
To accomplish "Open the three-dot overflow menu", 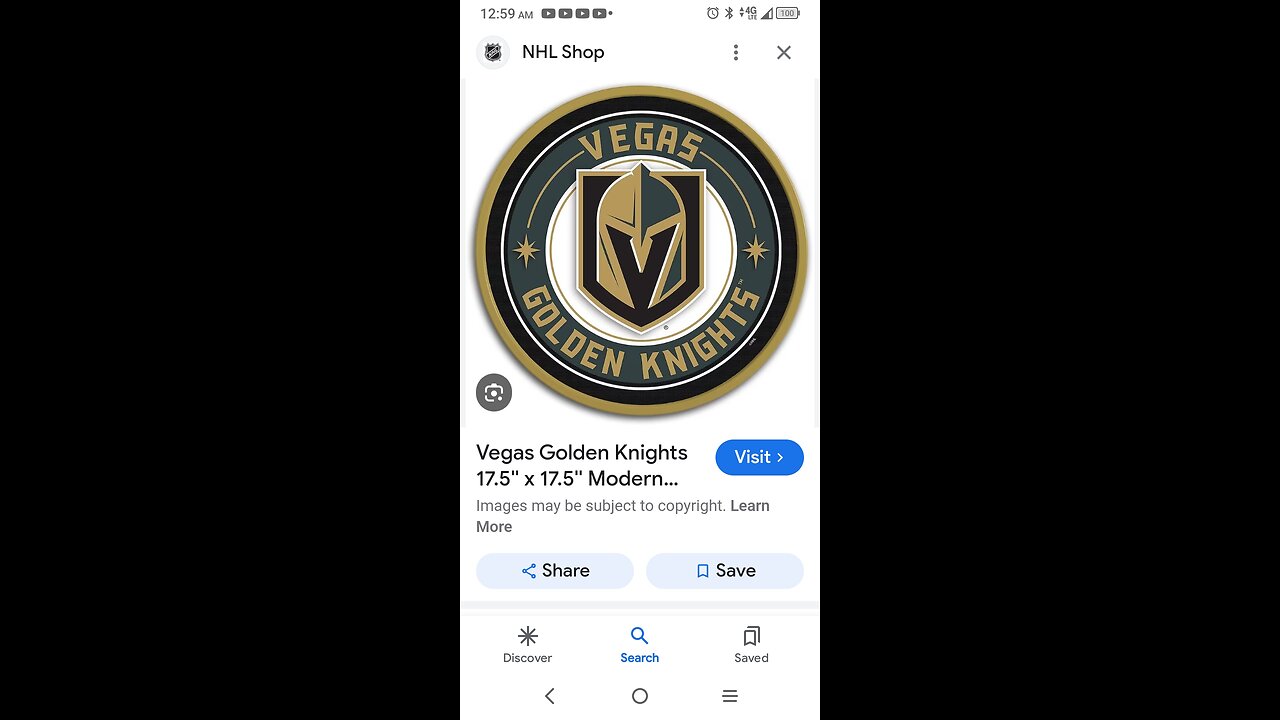I will [x=736, y=52].
